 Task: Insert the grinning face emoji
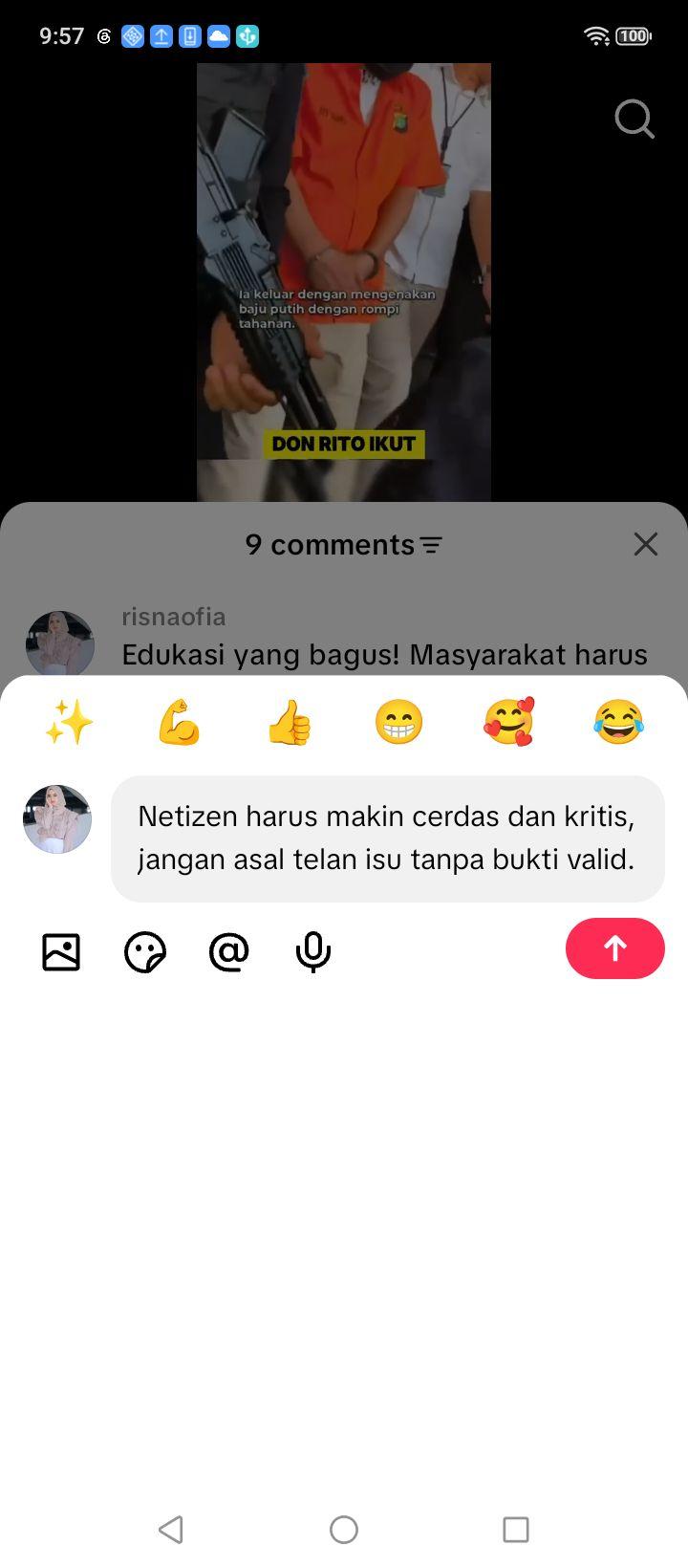pos(398,722)
